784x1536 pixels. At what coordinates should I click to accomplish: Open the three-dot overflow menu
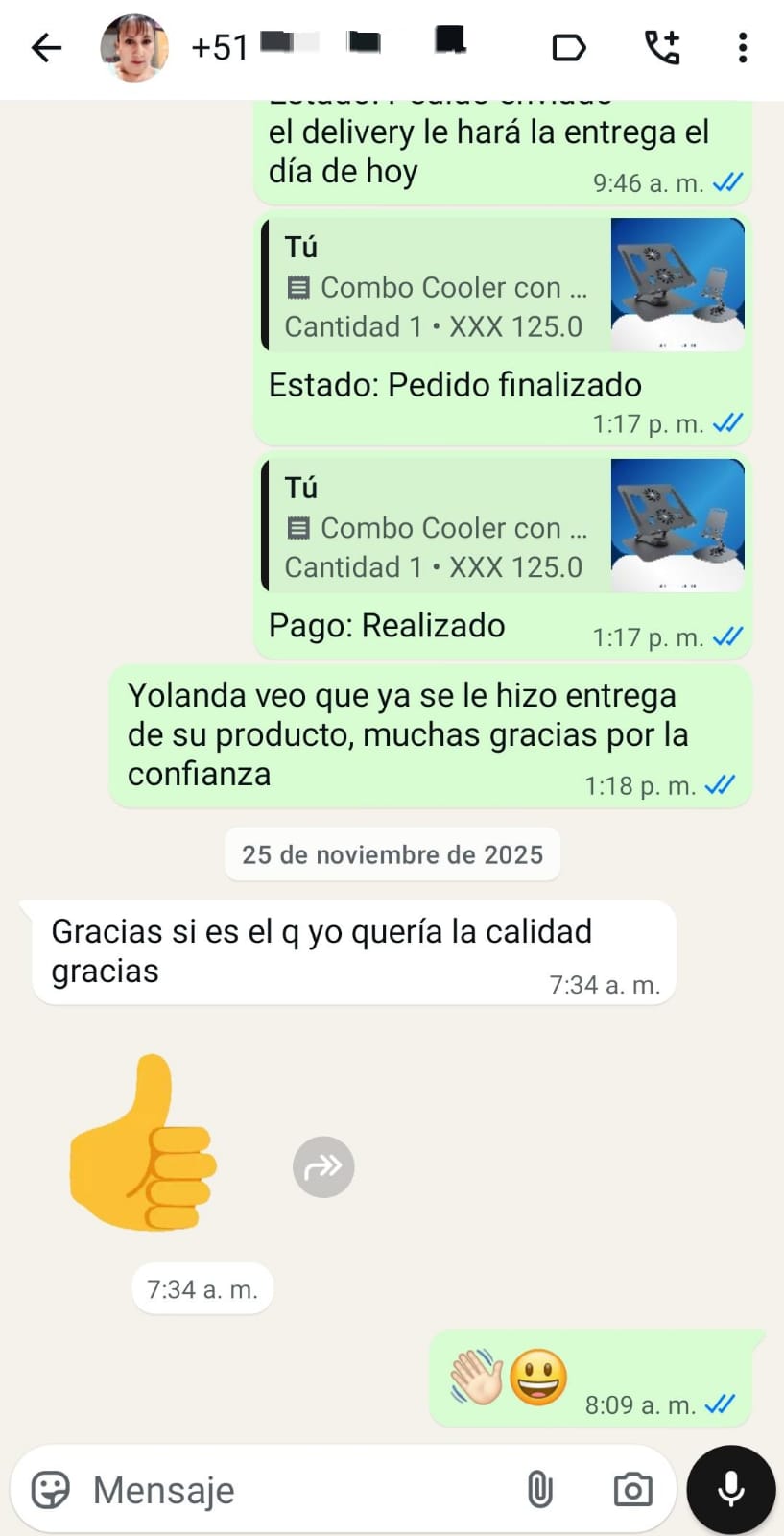point(742,47)
